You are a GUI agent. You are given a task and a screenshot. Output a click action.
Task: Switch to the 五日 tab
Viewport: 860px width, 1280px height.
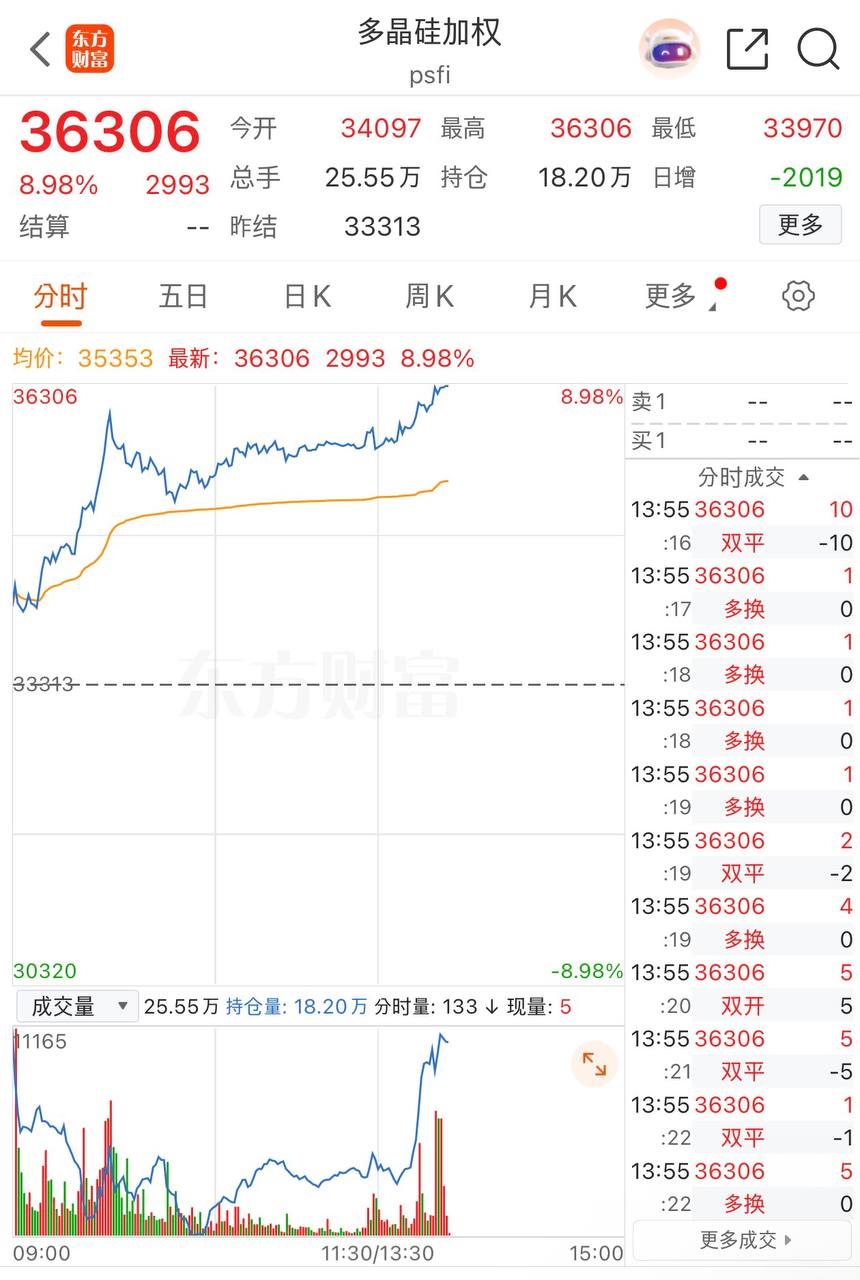pos(183,296)
